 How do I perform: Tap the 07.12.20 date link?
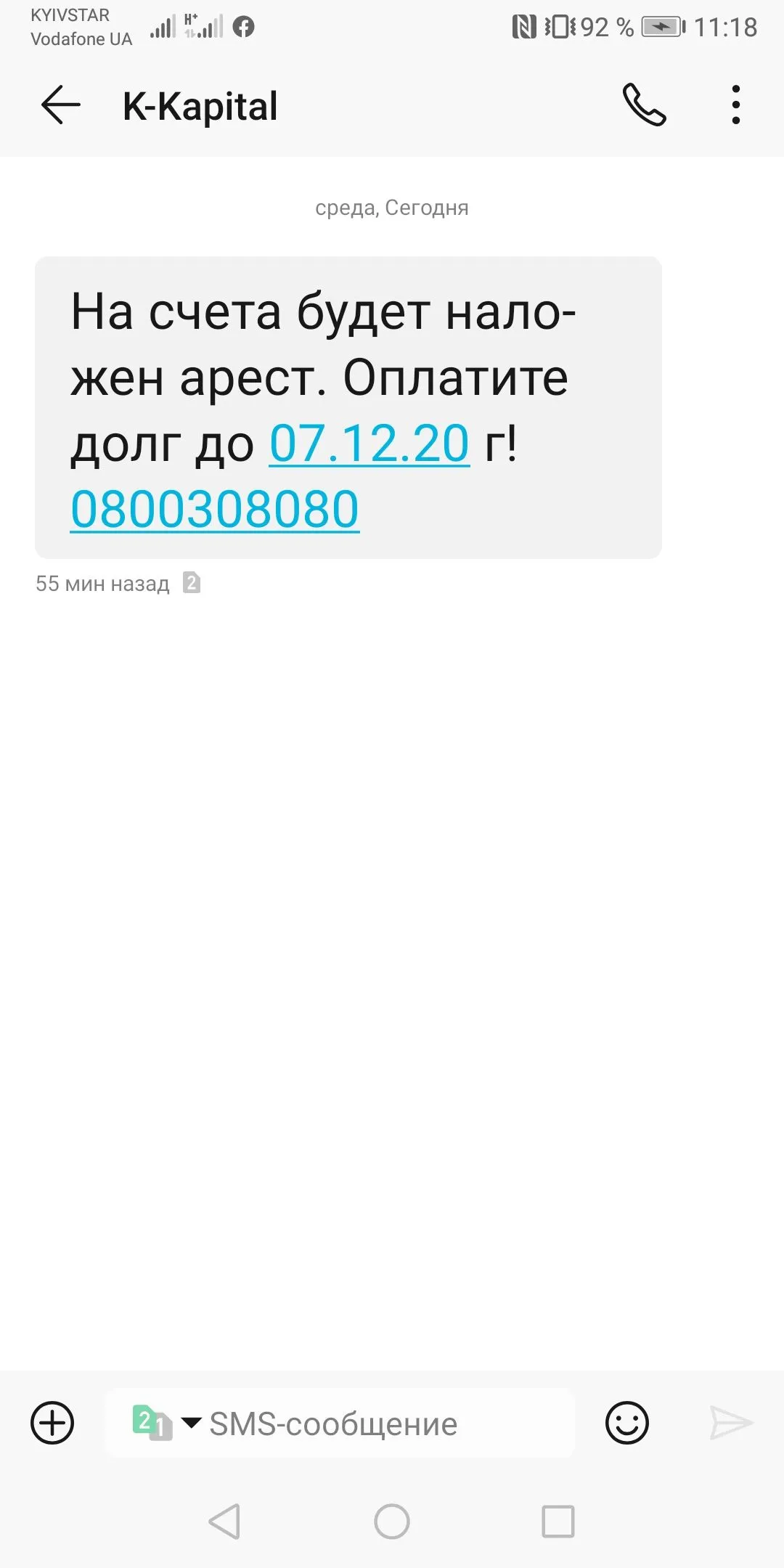(369, 444)
